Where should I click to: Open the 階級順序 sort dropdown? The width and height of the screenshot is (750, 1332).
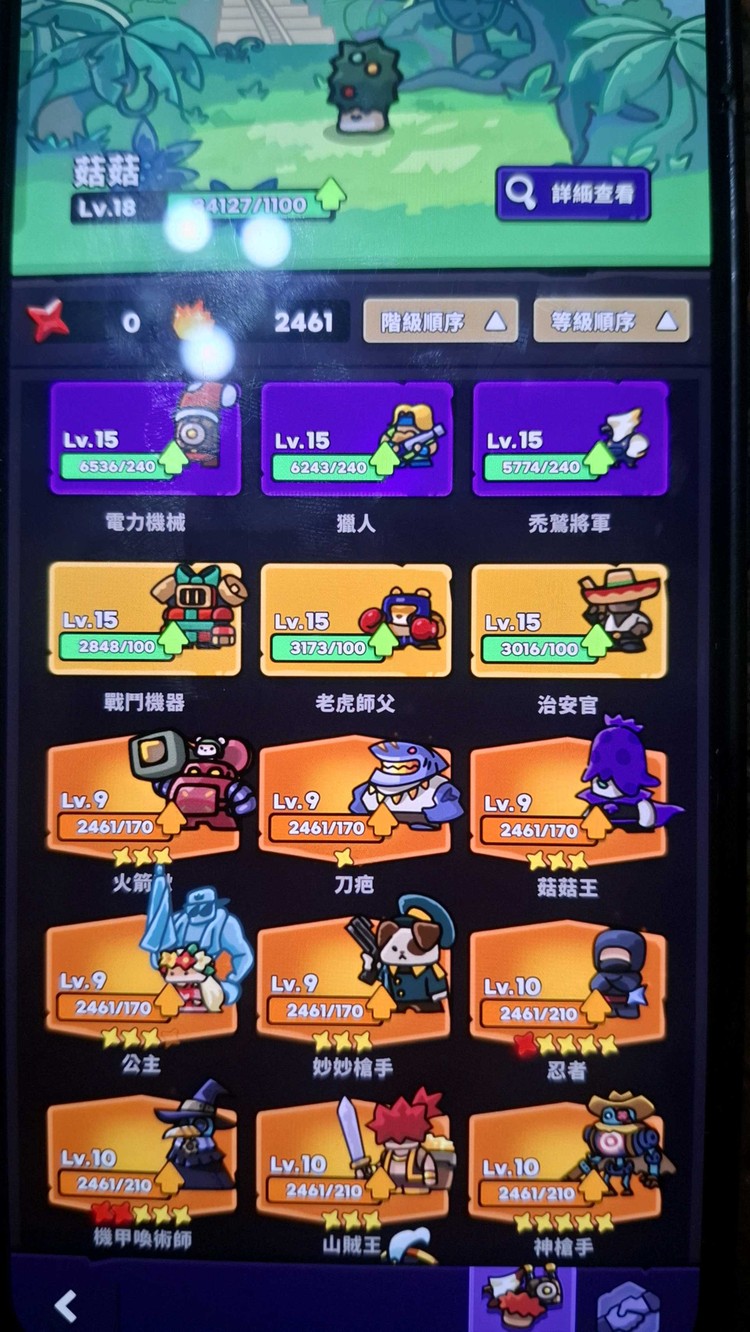pyautogui.click(x=438, y=322)
